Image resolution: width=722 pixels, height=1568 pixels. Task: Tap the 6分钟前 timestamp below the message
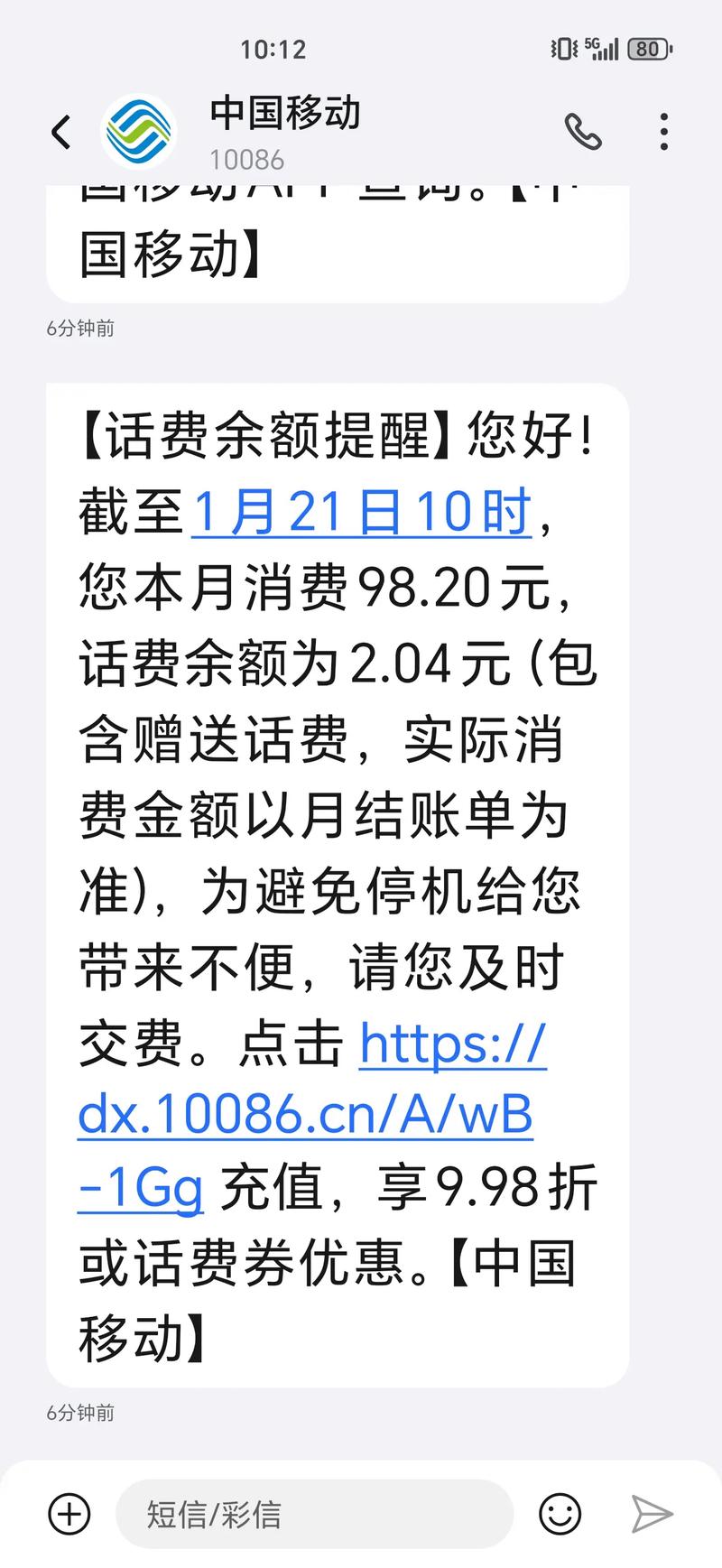(79, 1413)
